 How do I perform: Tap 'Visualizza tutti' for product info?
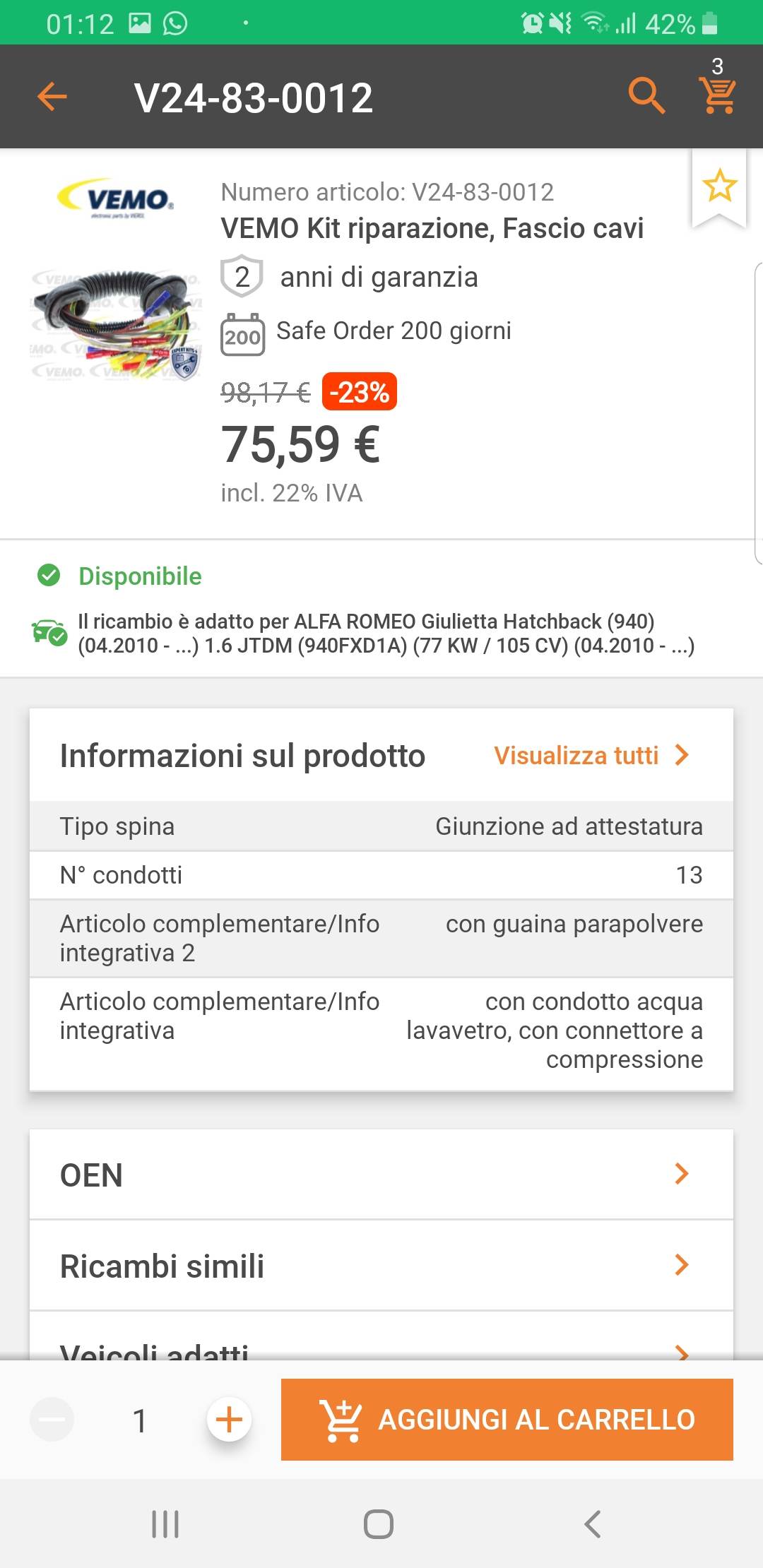pyautogui.click(x=591, y=756)
